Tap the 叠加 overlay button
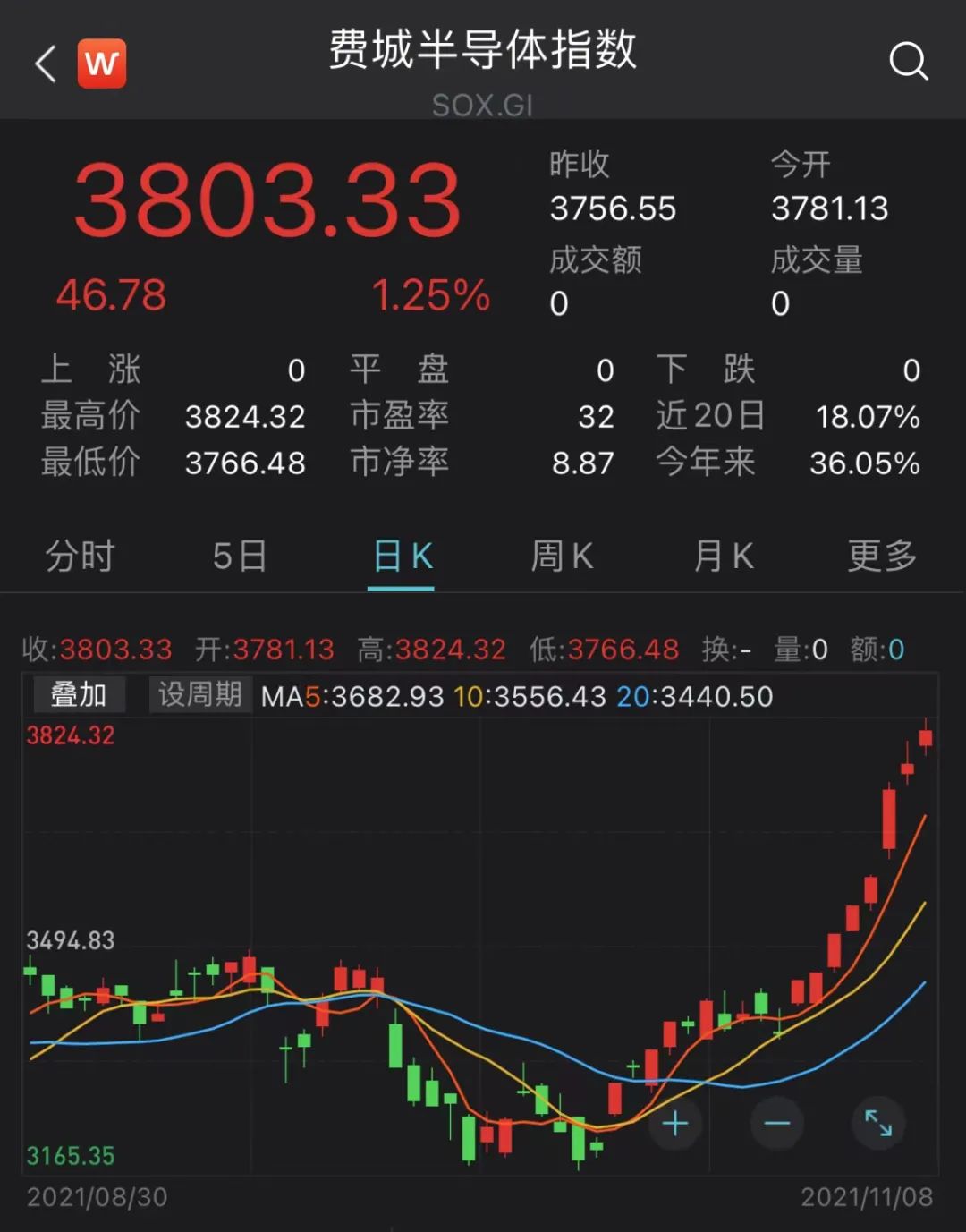The height and width of the screenshot is (1232, 966). [79, 695]
